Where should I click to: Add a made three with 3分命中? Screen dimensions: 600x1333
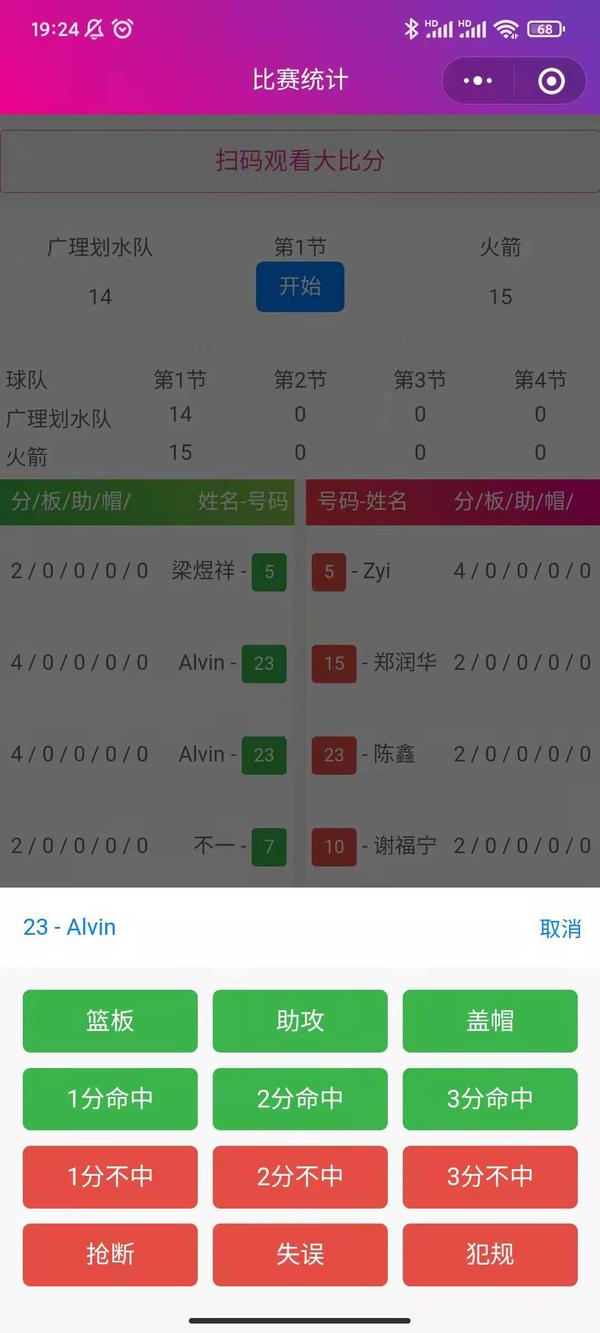[490, 1099]
